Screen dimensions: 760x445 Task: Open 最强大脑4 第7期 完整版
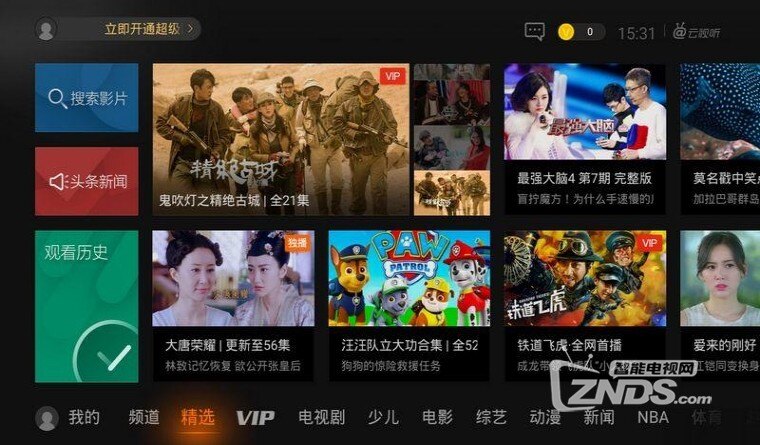coord(584,140)
